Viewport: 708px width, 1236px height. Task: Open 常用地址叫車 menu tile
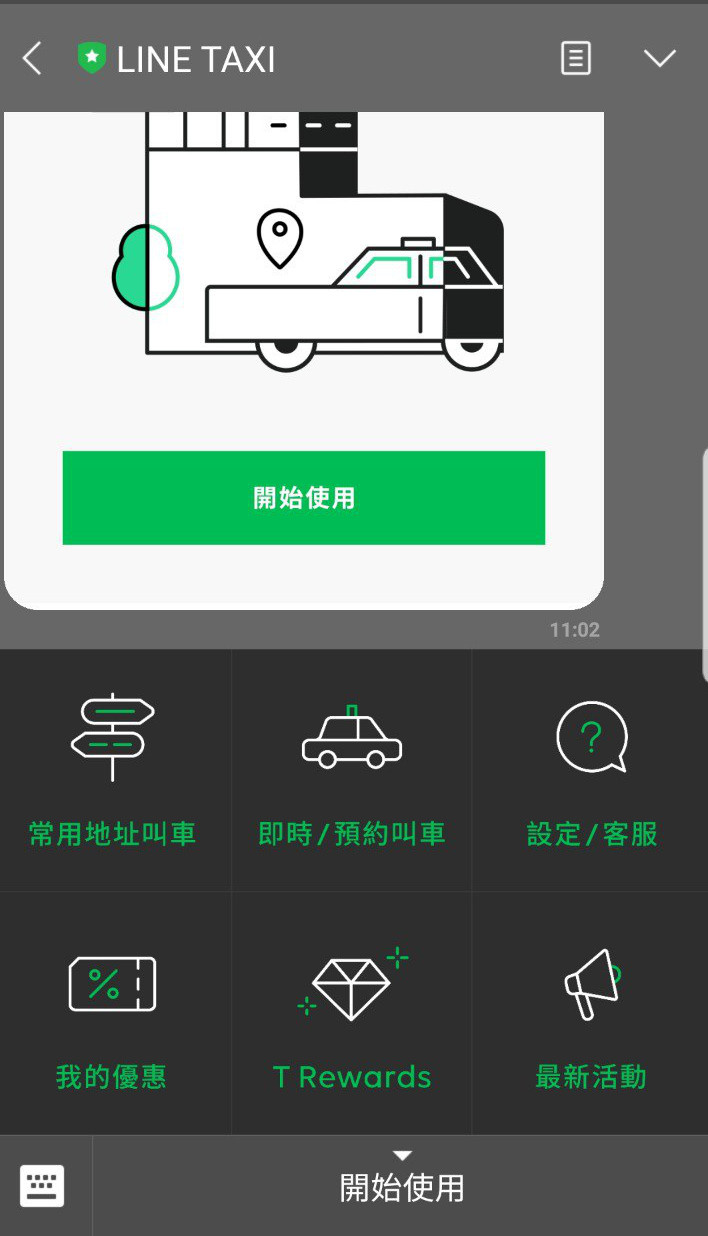(113, 770)
